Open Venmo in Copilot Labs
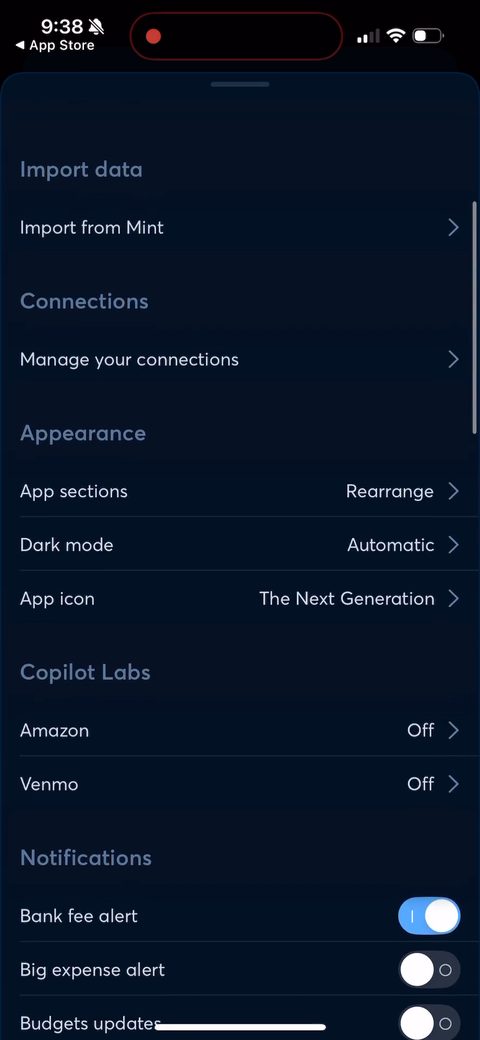This screenshot has width=480, height=1040. pos(240,784)
